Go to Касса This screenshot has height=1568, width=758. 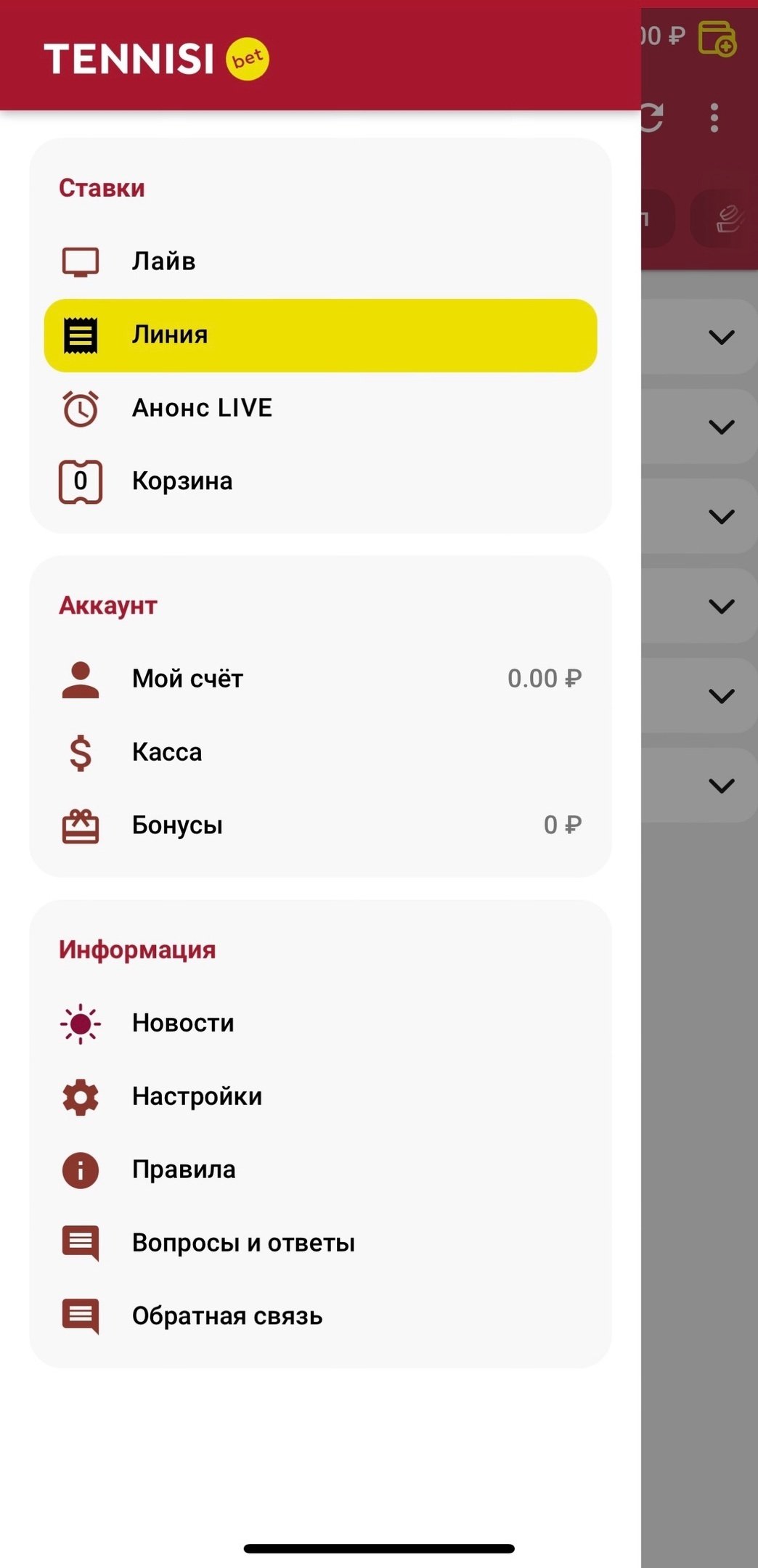(167, 752)
